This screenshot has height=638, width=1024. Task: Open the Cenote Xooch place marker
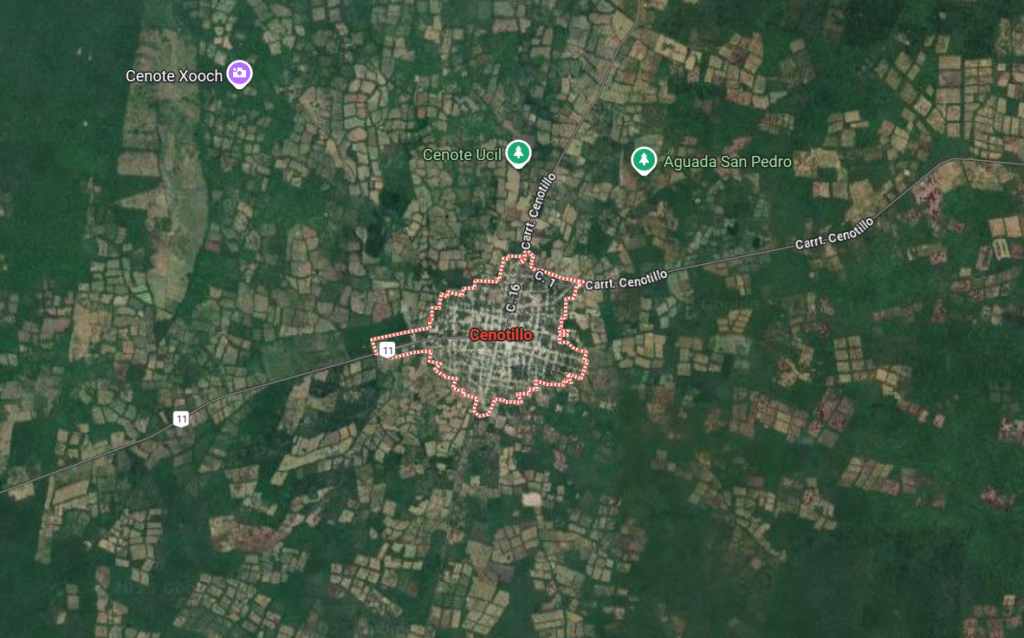(239, 73)
